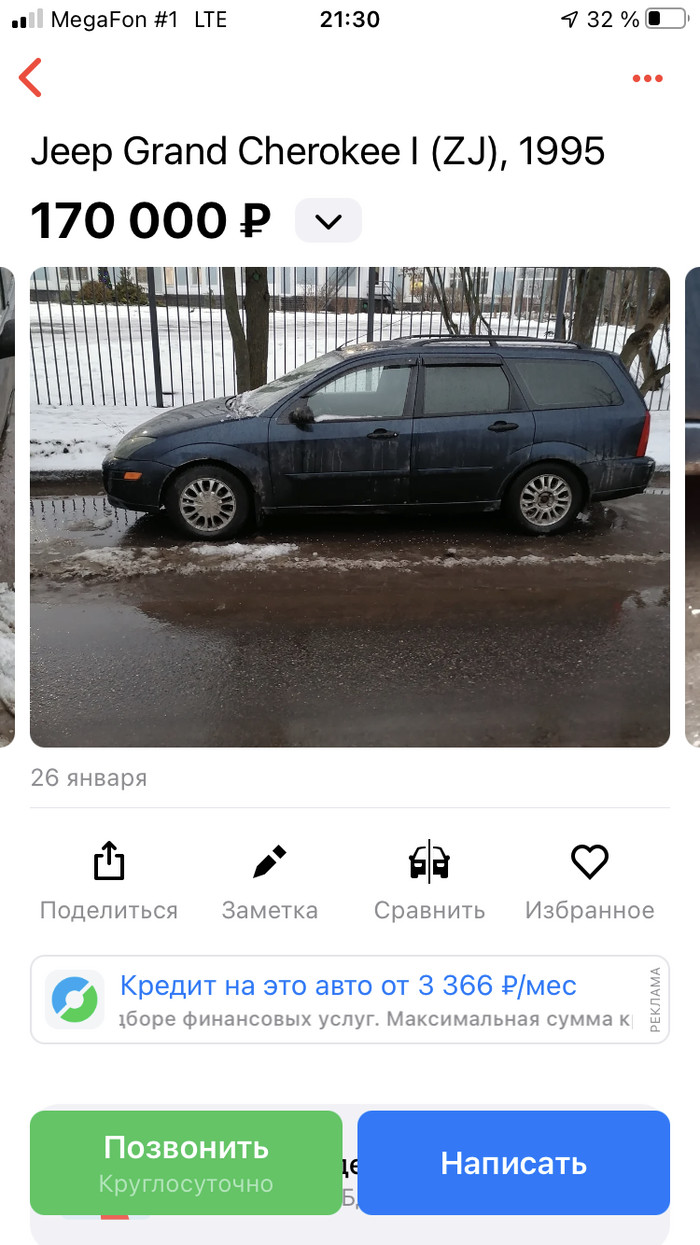
Task: Open the Кредит на это авто offer
Action: point(348,987)
